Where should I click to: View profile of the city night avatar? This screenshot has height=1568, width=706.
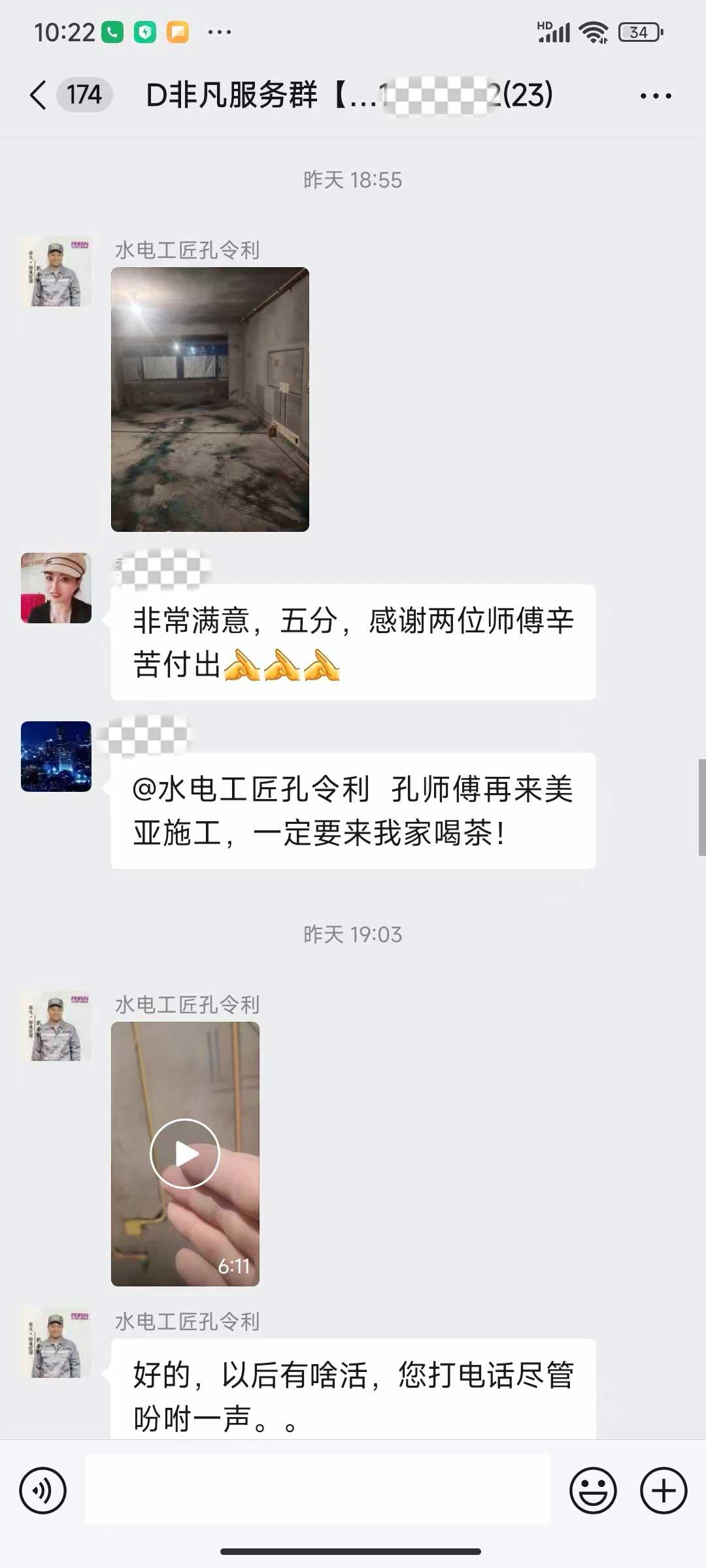tap(56, 757)
